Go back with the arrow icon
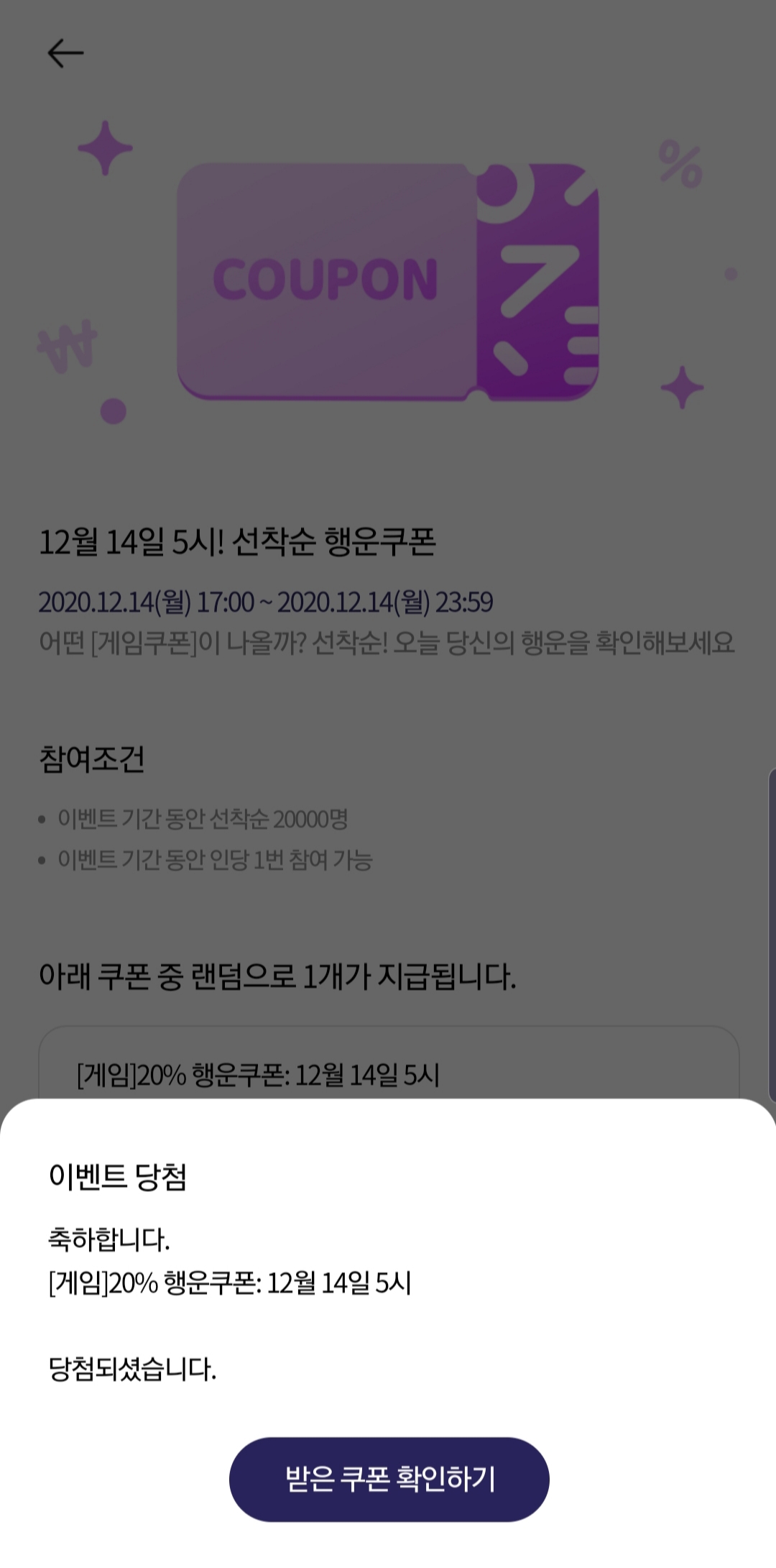 coord(65,53)
